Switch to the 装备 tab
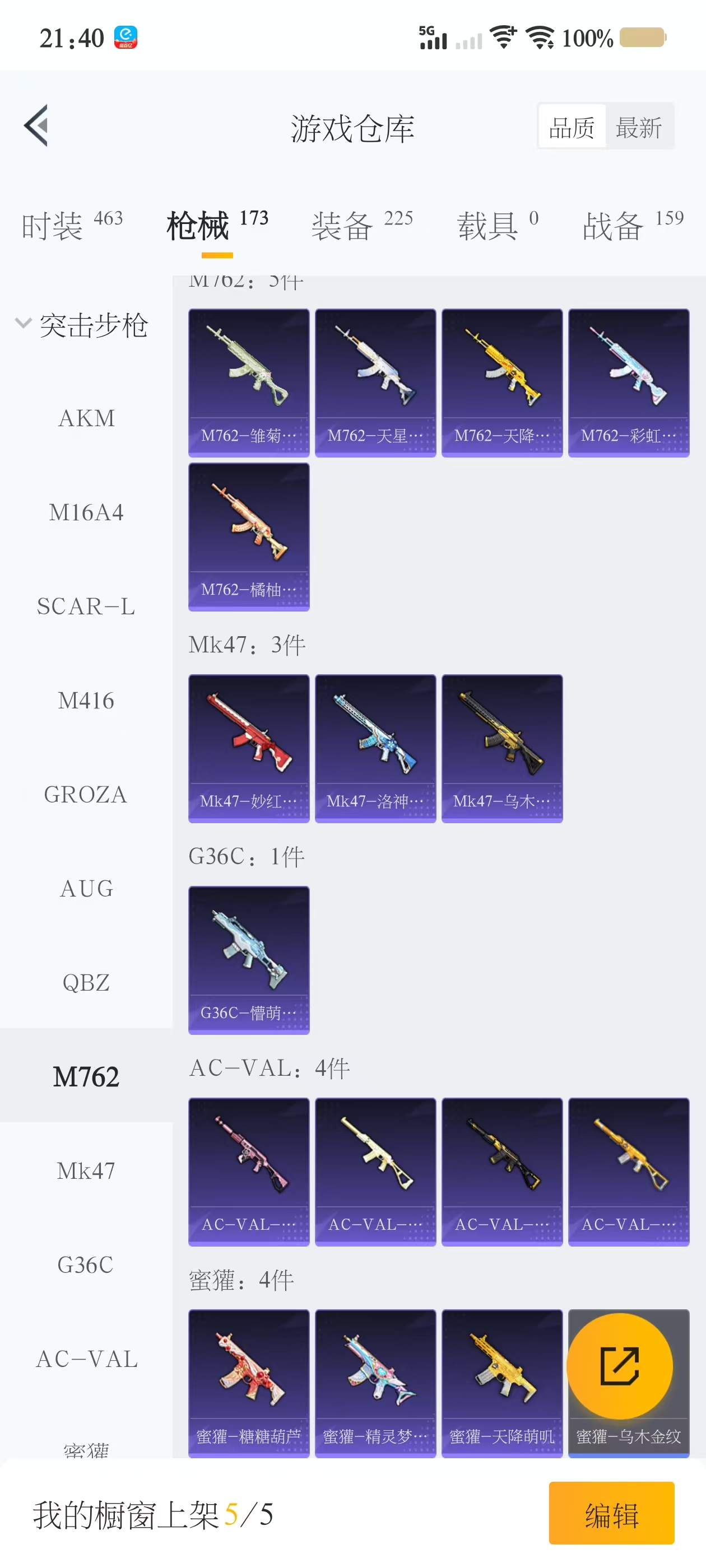The width and height of the screenshot is (706, 1568). coord(362,225)
